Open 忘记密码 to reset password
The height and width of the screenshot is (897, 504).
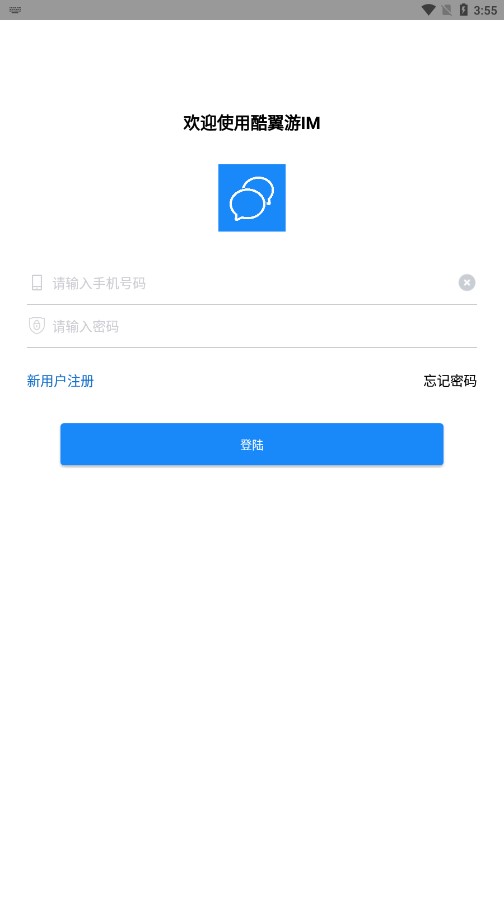(x=450, y=381)
